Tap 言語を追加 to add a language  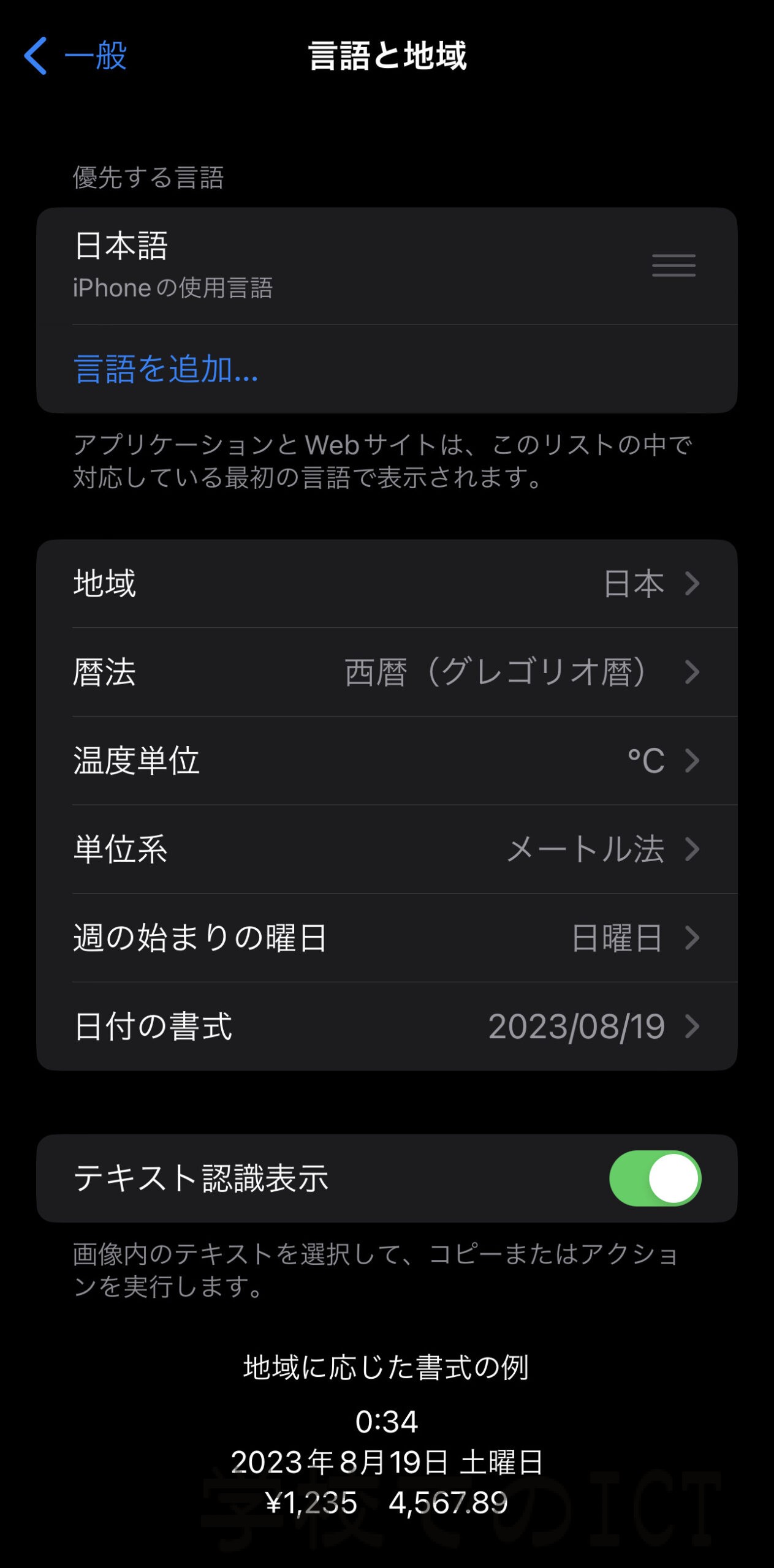(166, 371)
